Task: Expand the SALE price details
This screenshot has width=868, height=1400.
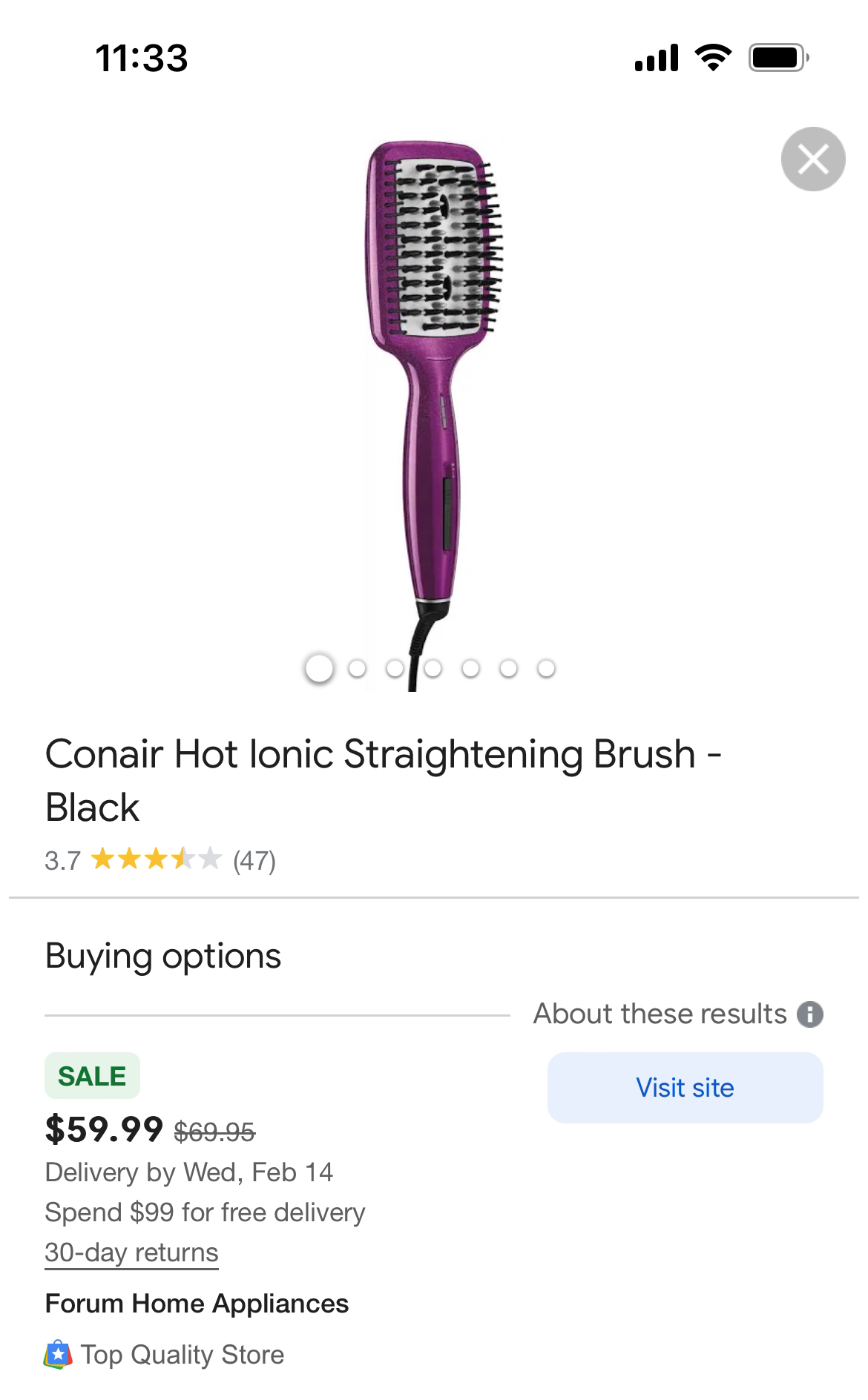Action: click(93, 1076)
